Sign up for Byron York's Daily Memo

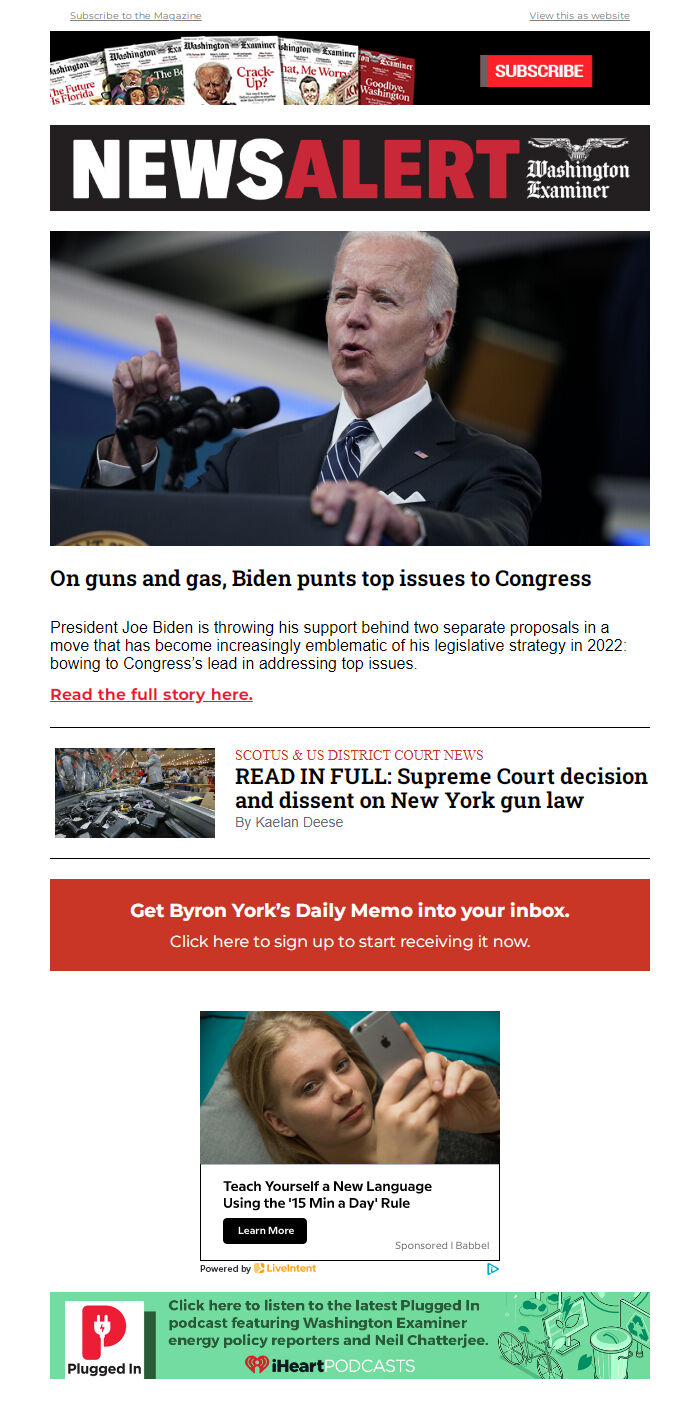click(350, 925)
